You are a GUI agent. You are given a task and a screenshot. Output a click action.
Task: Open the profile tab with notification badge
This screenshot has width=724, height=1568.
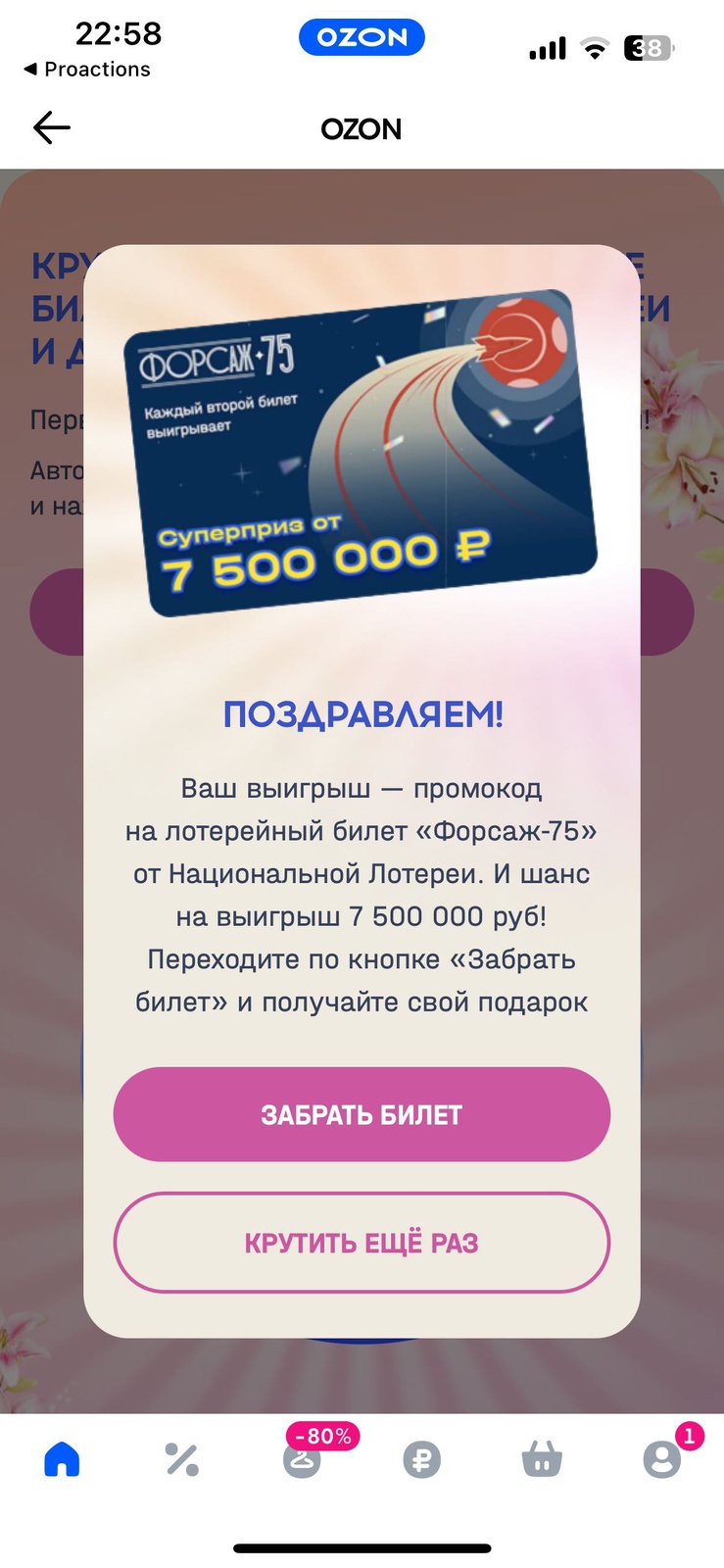point(662,1459)
